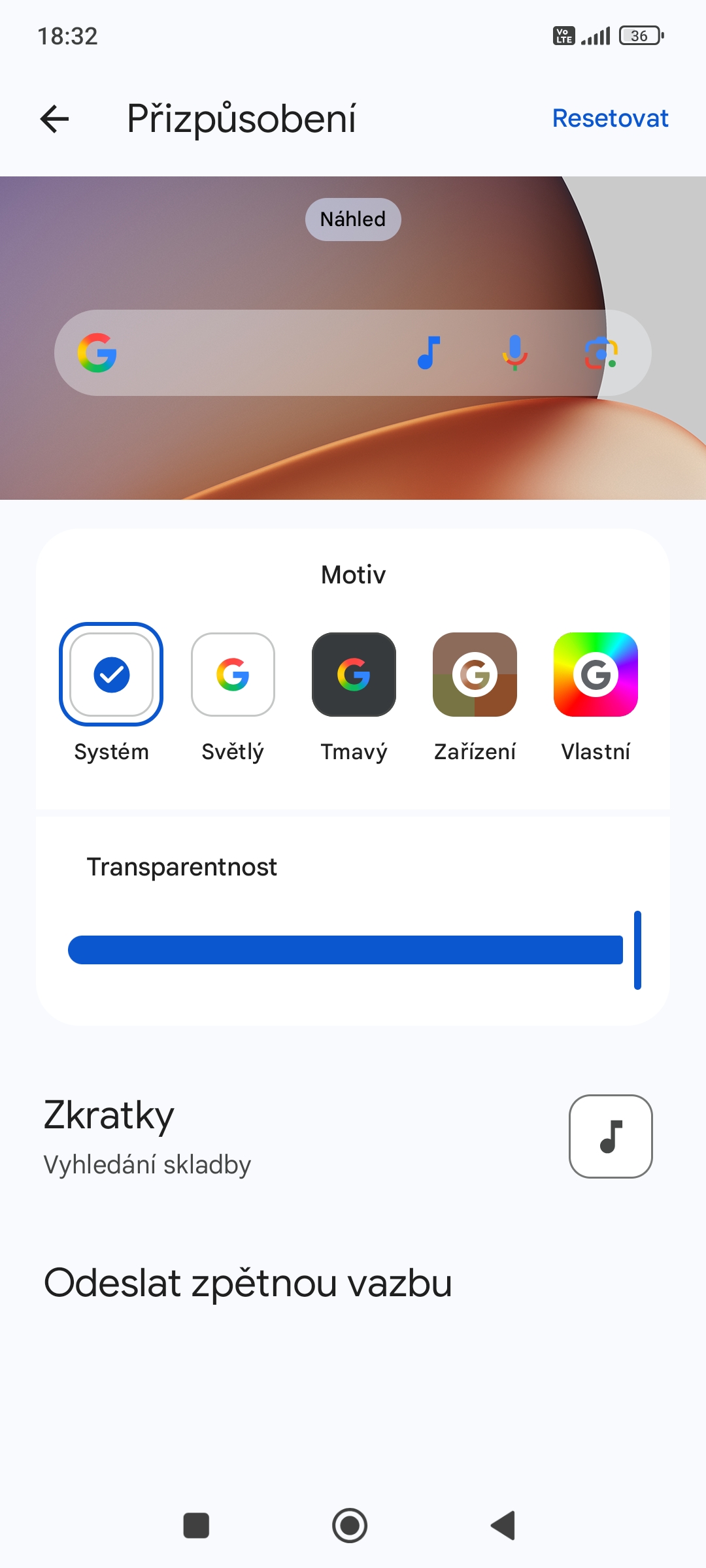Open the Vlastní custom color theme
The height and width of the screenshot is (1568, 706).
tap(596, 674)
